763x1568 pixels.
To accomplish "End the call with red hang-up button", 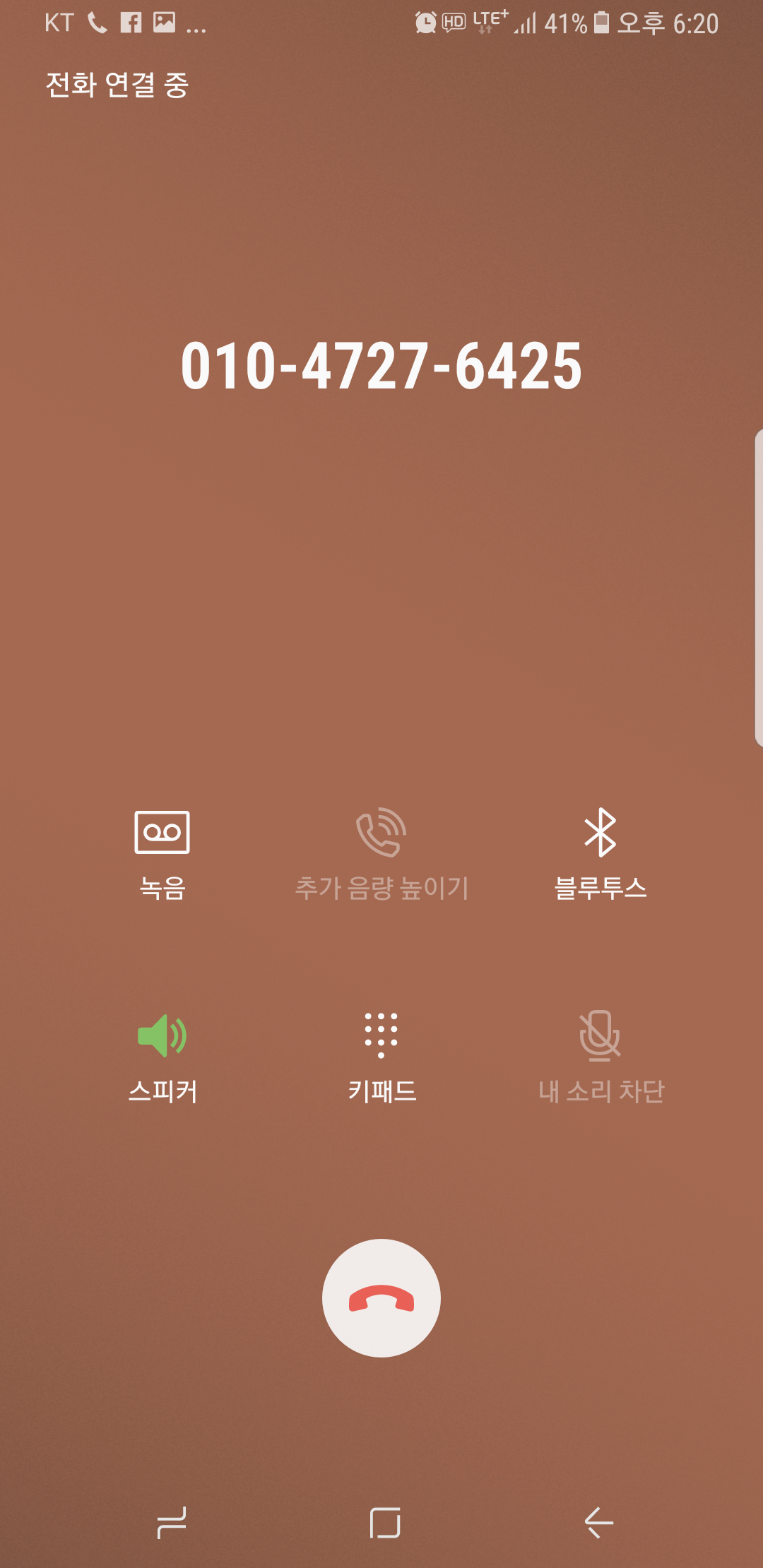I will 381,1298.
